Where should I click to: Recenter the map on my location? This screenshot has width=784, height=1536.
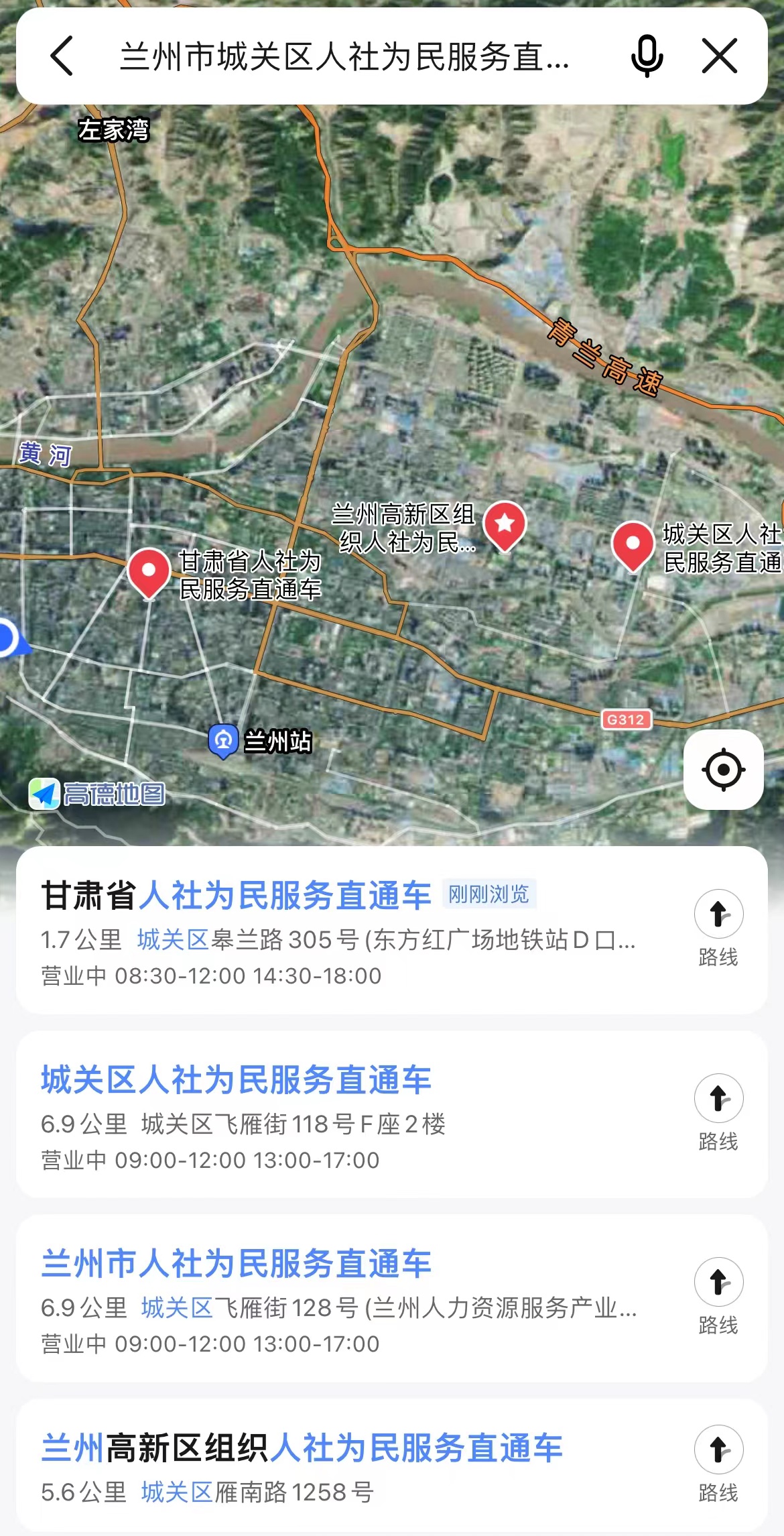[723, 769]
